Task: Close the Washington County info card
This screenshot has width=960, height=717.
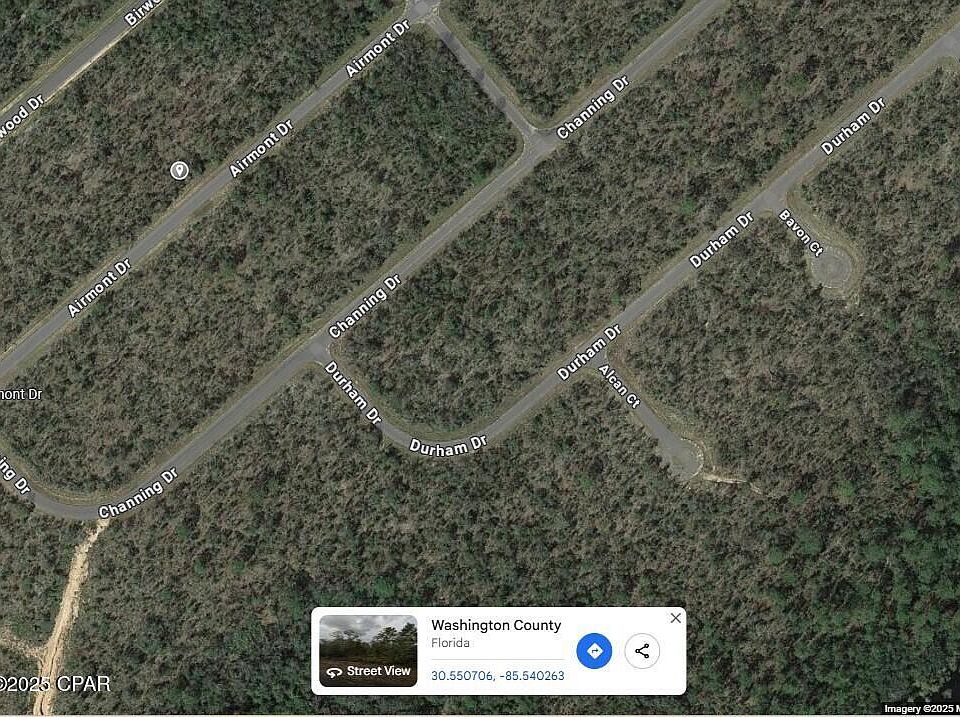Action: coord(675,618)
